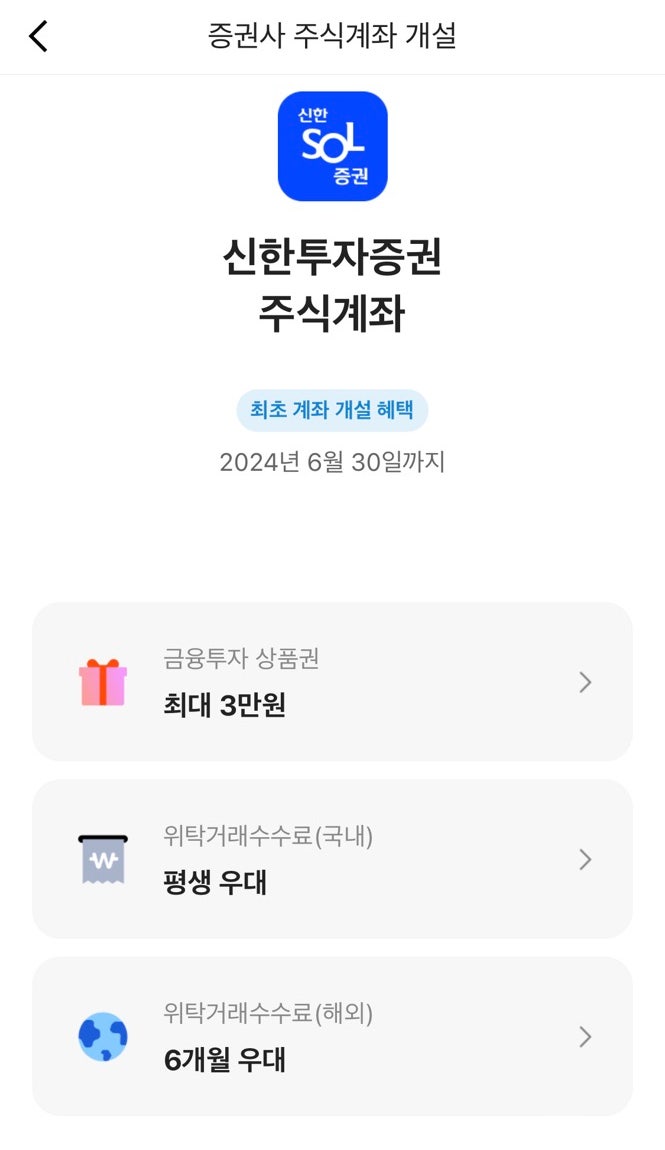
Task: View the 위탁거래수수료(해외) 6개월 우대 details
Action: [332, 1036]
